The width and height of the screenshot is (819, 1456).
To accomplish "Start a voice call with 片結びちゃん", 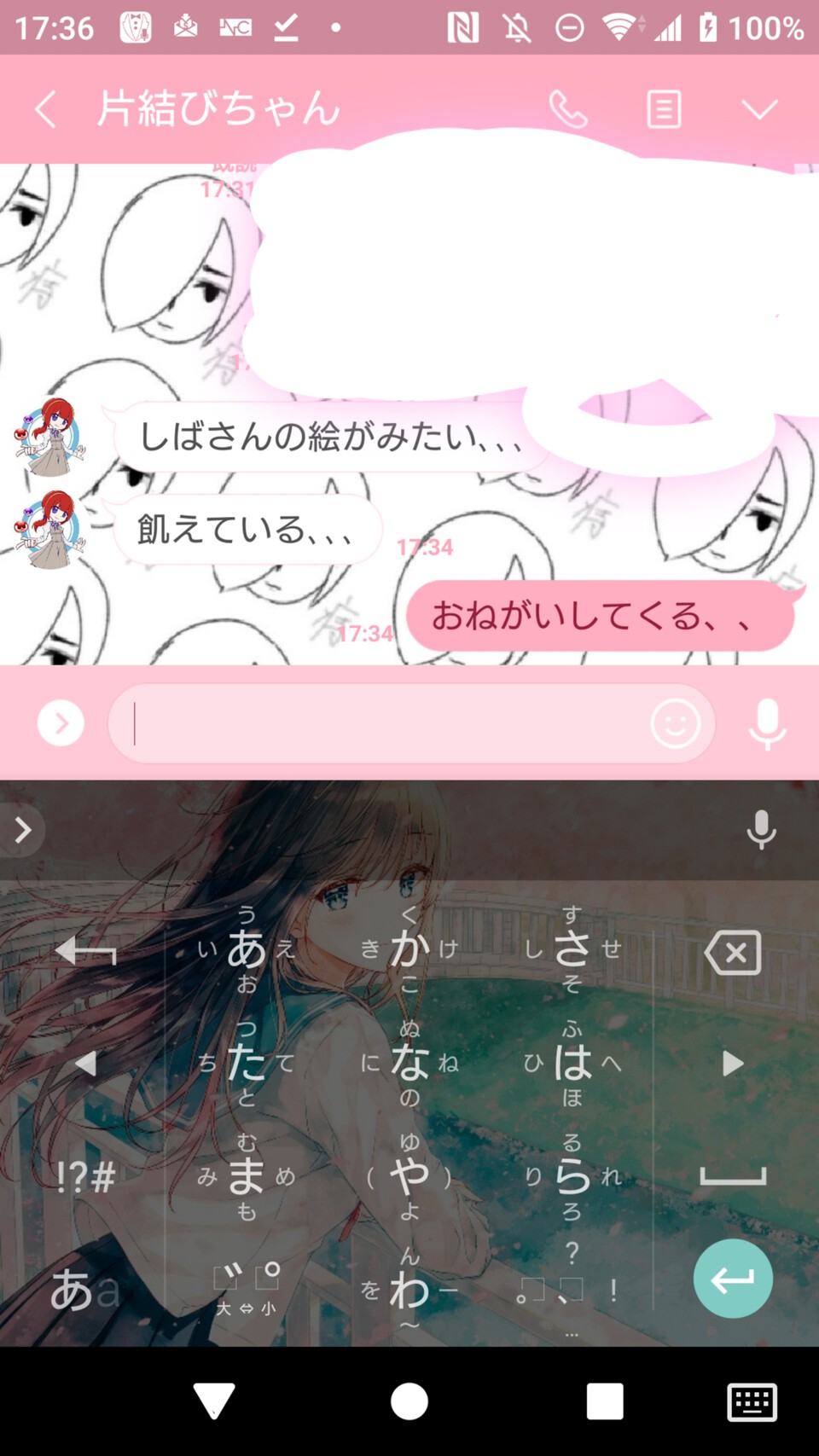I will (568, 110).
